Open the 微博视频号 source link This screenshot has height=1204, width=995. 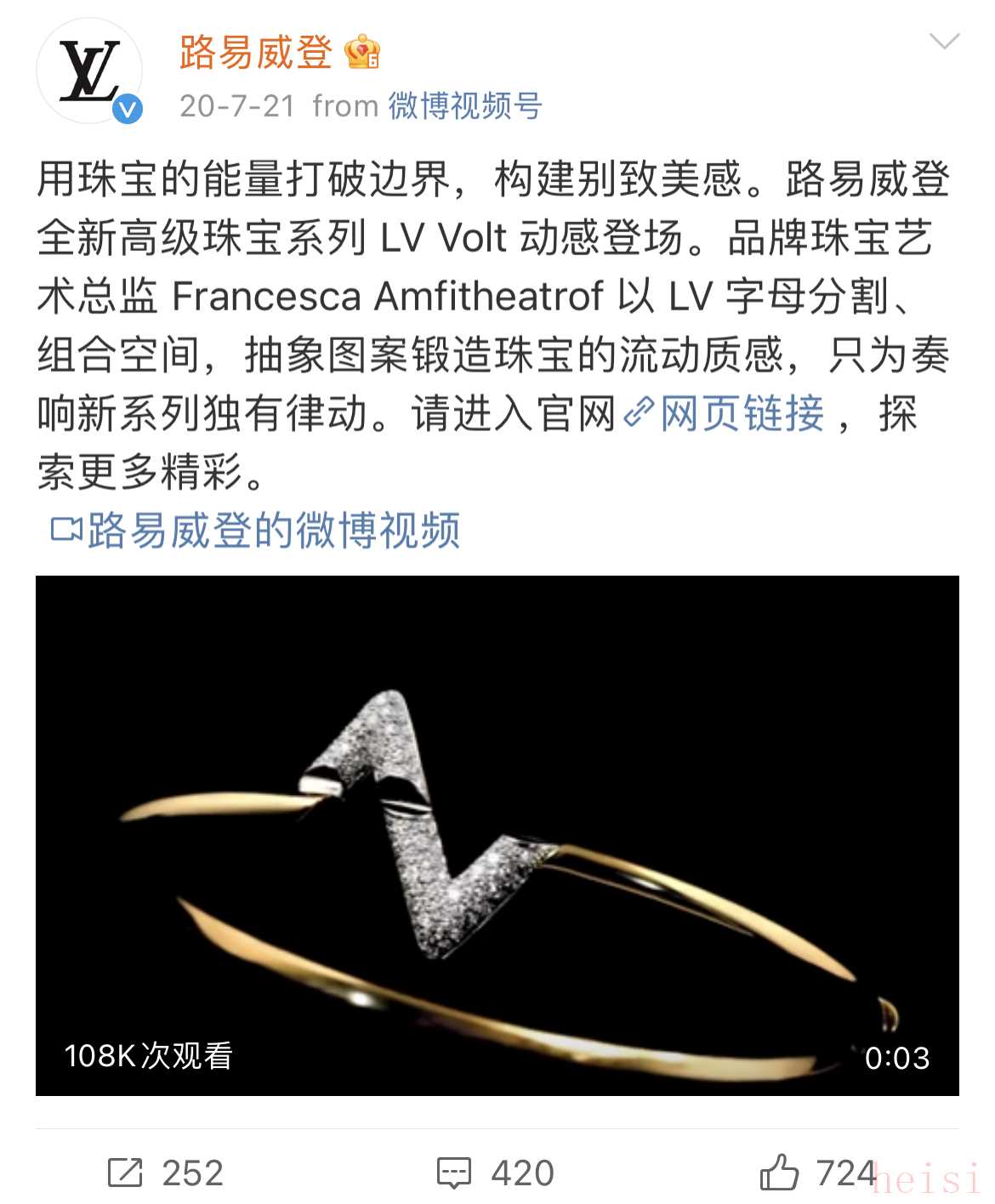pyautogui.click(x=464, y=106)
